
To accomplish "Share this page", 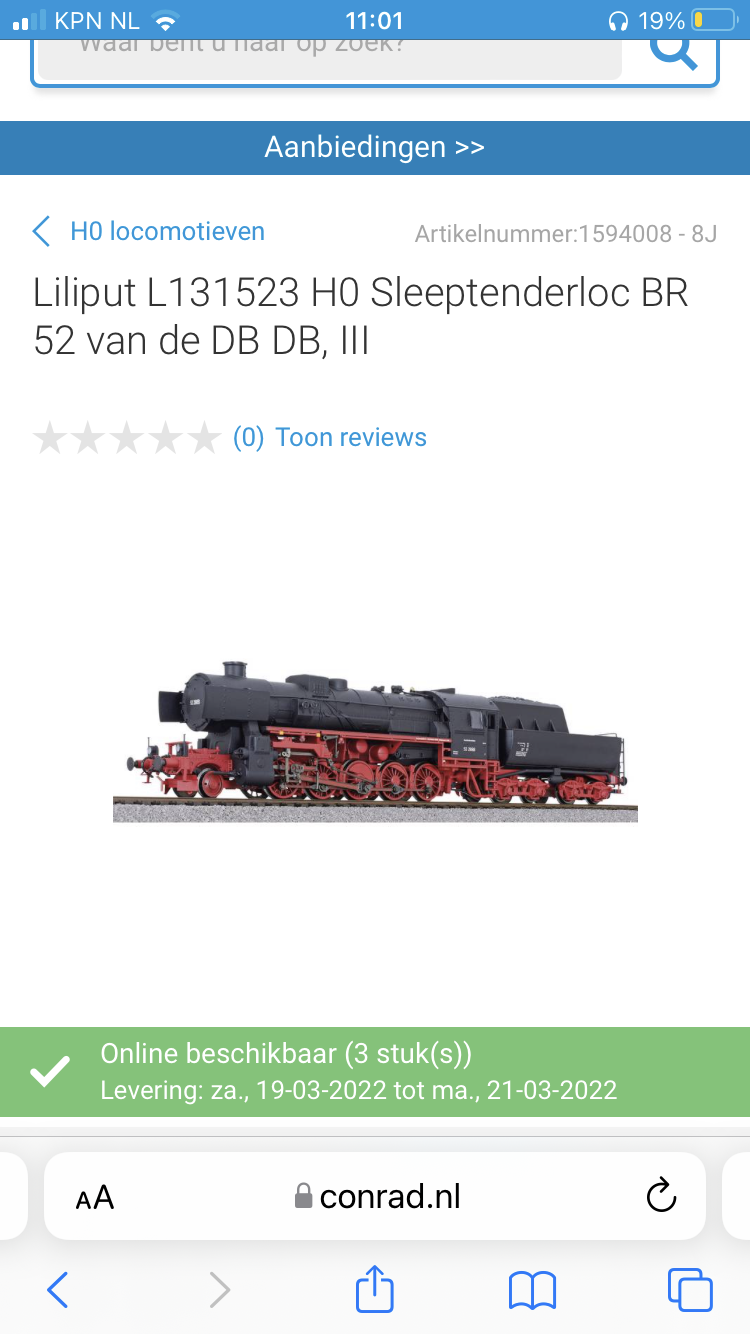I will [x=375, y=1288].
